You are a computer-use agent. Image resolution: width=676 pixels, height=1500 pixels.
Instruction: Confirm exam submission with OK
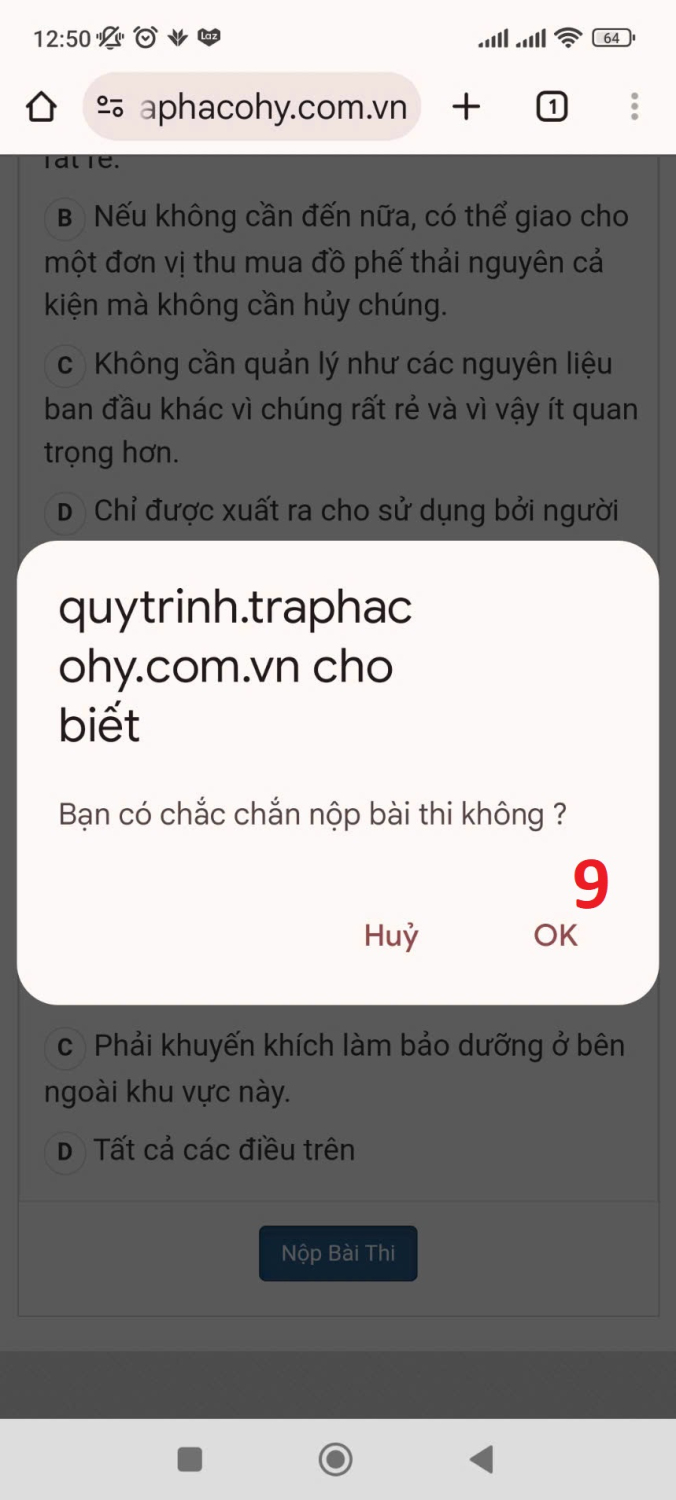(x=555, y=935)
